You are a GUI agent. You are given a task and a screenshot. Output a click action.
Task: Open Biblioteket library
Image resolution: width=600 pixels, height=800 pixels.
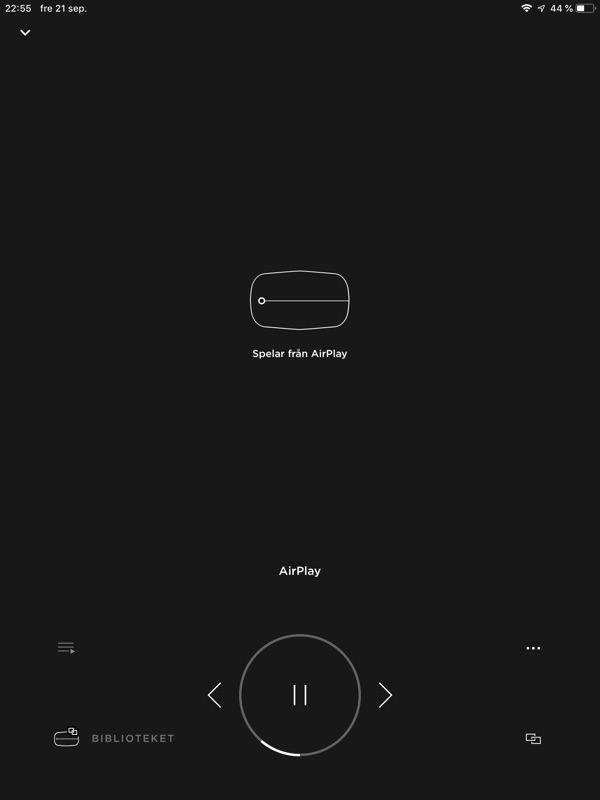click(x=115, y=738)
